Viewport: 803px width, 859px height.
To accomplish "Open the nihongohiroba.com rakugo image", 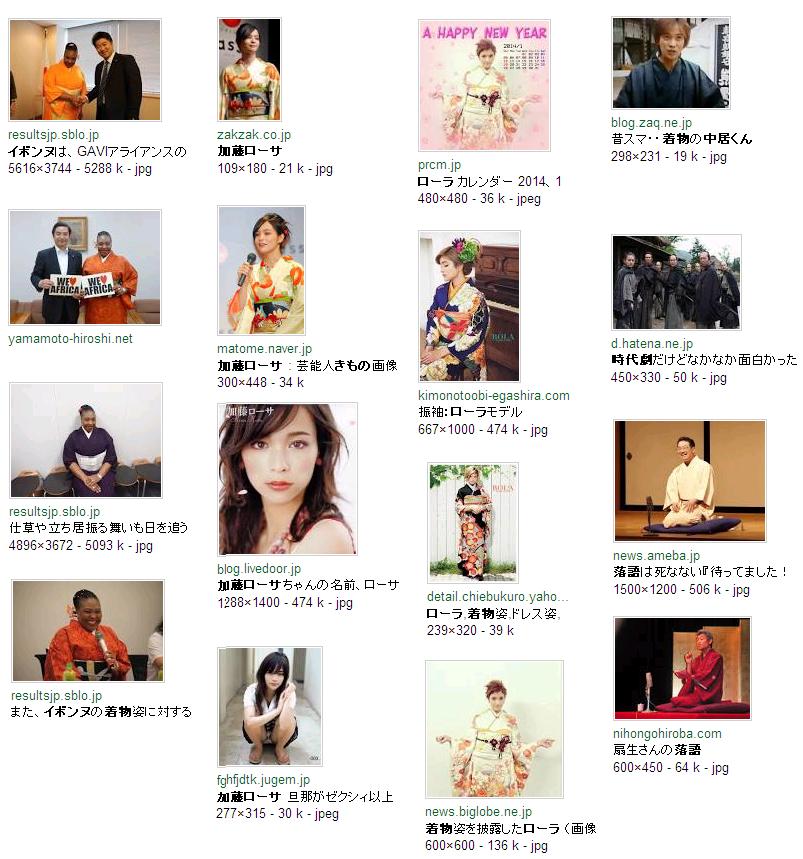I will (681, 667).
